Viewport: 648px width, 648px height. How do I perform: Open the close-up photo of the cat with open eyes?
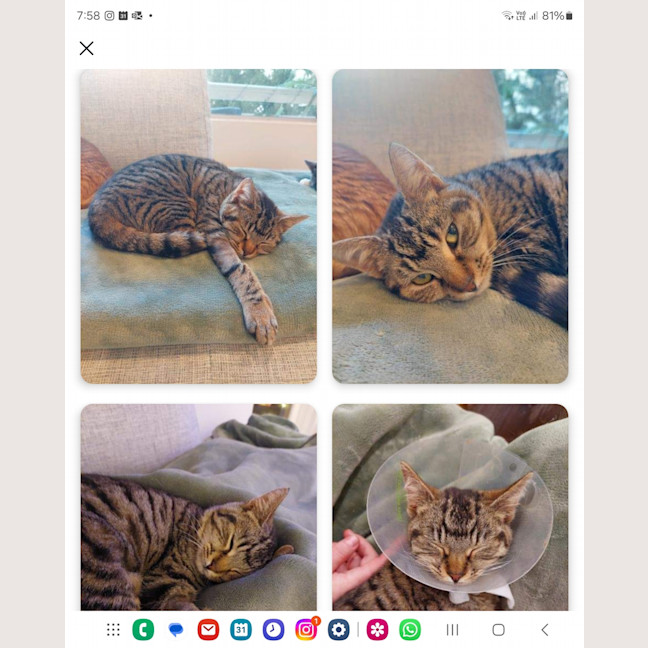coord(450,226)
